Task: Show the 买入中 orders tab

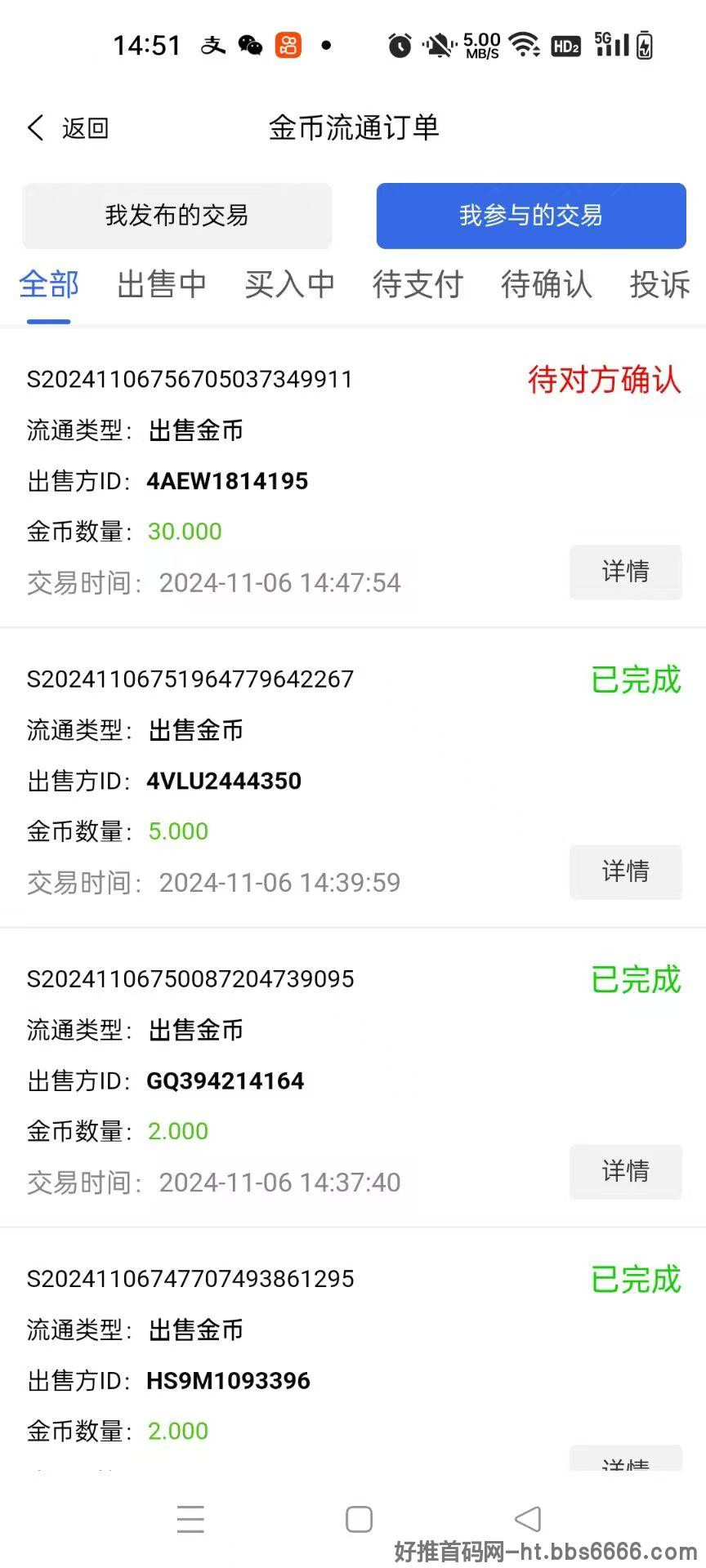Action: point(290,285)
